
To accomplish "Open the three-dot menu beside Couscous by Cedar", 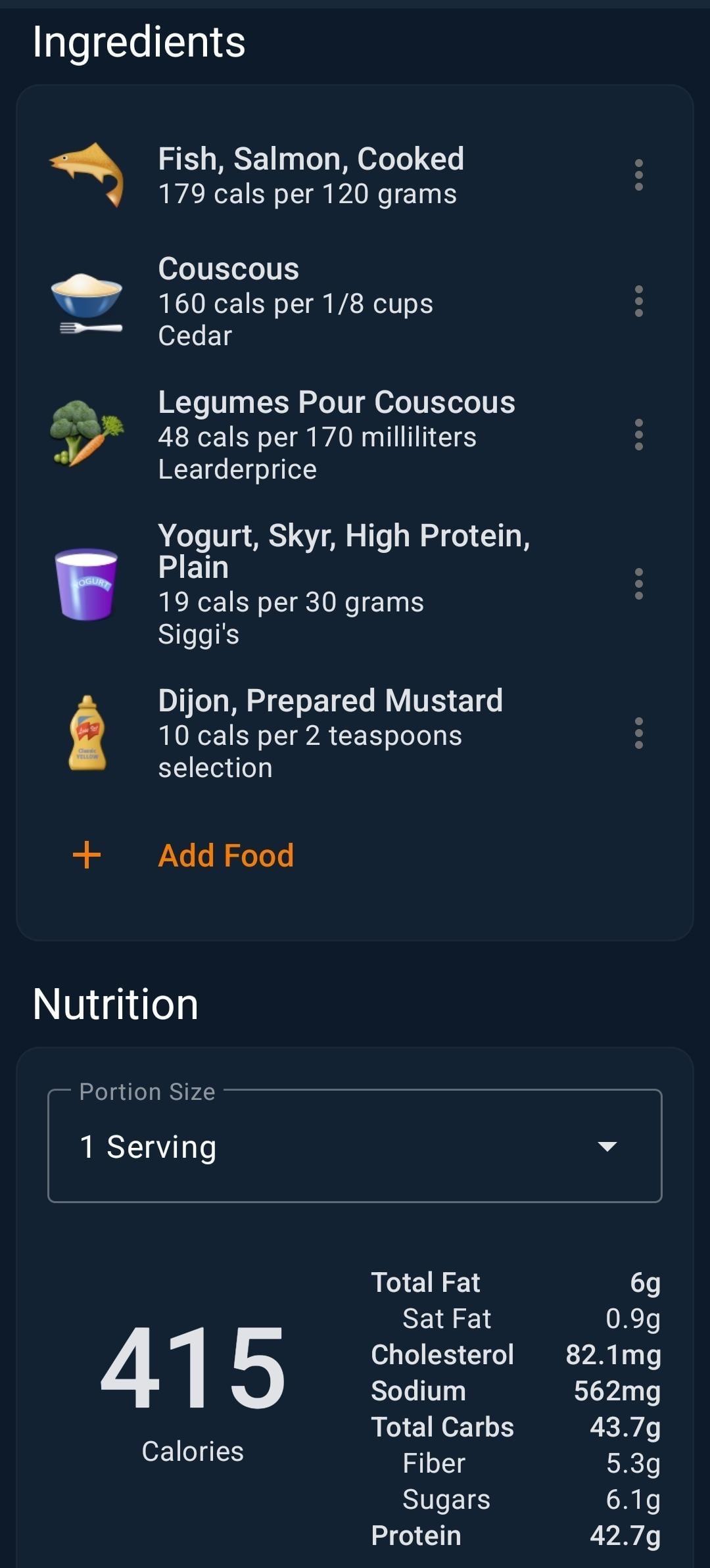I will click(638, 302).
